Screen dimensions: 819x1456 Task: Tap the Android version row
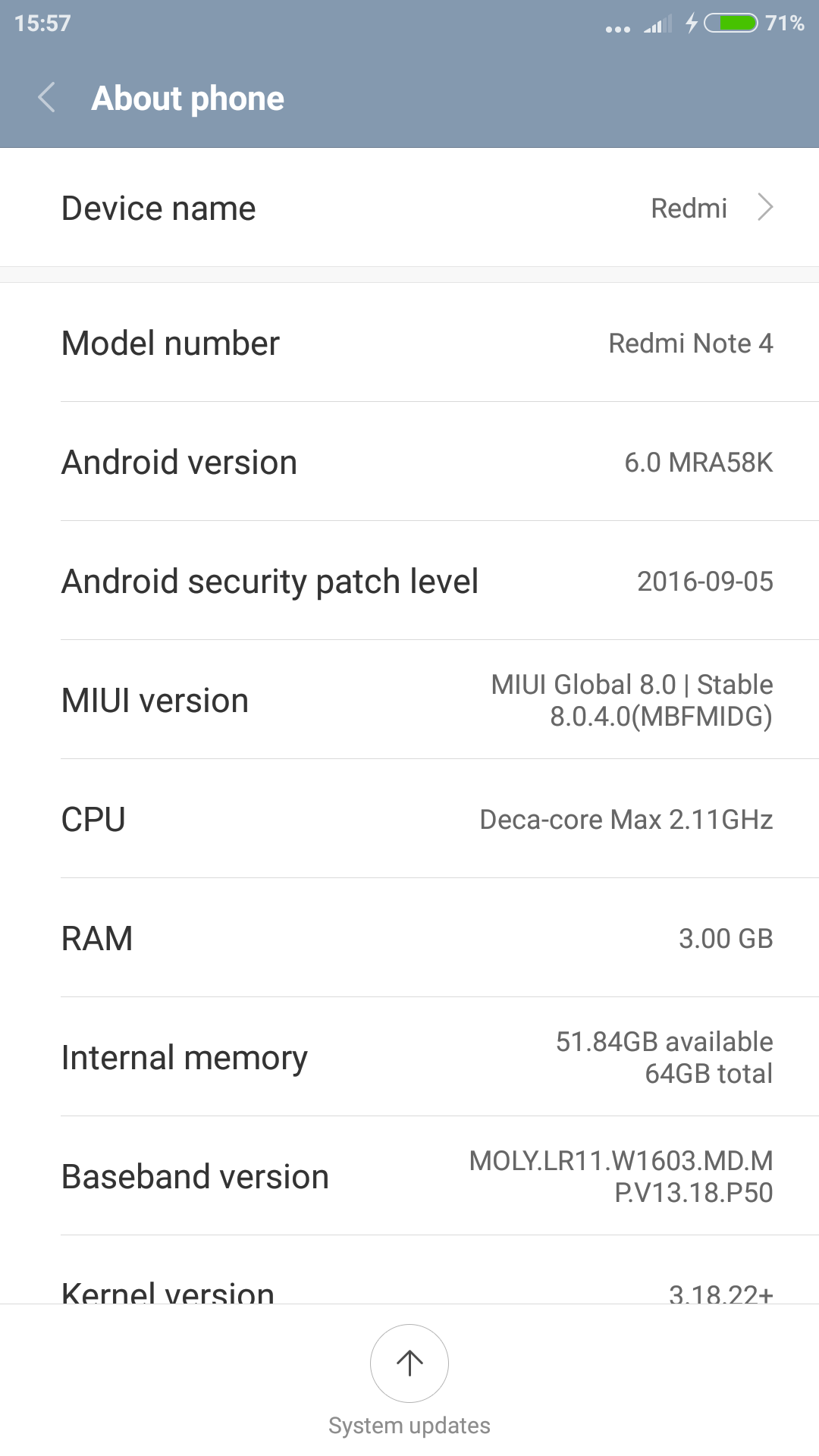[x=409, y=462]
